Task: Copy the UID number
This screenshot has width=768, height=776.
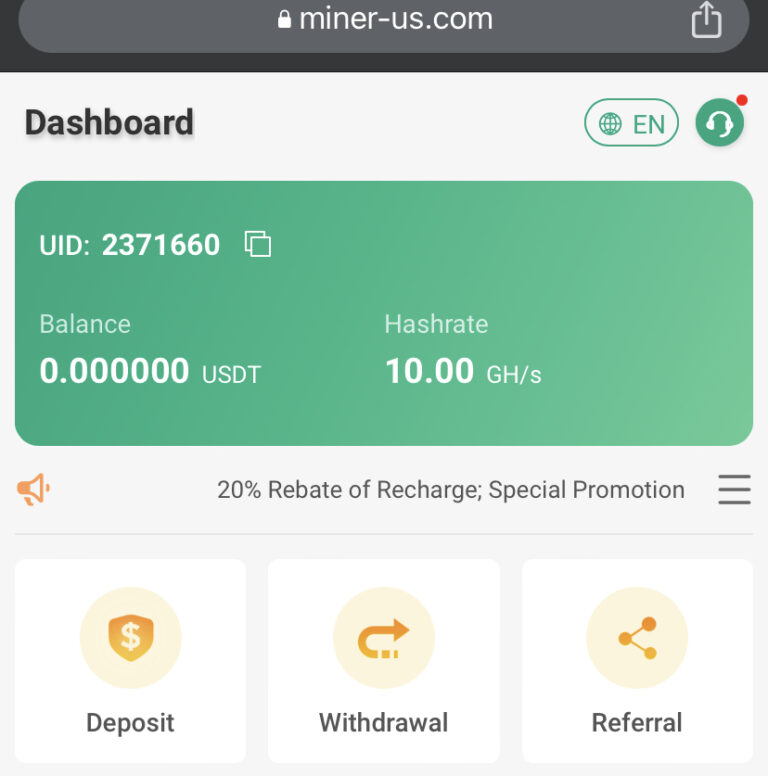Action: click(258, 244)
